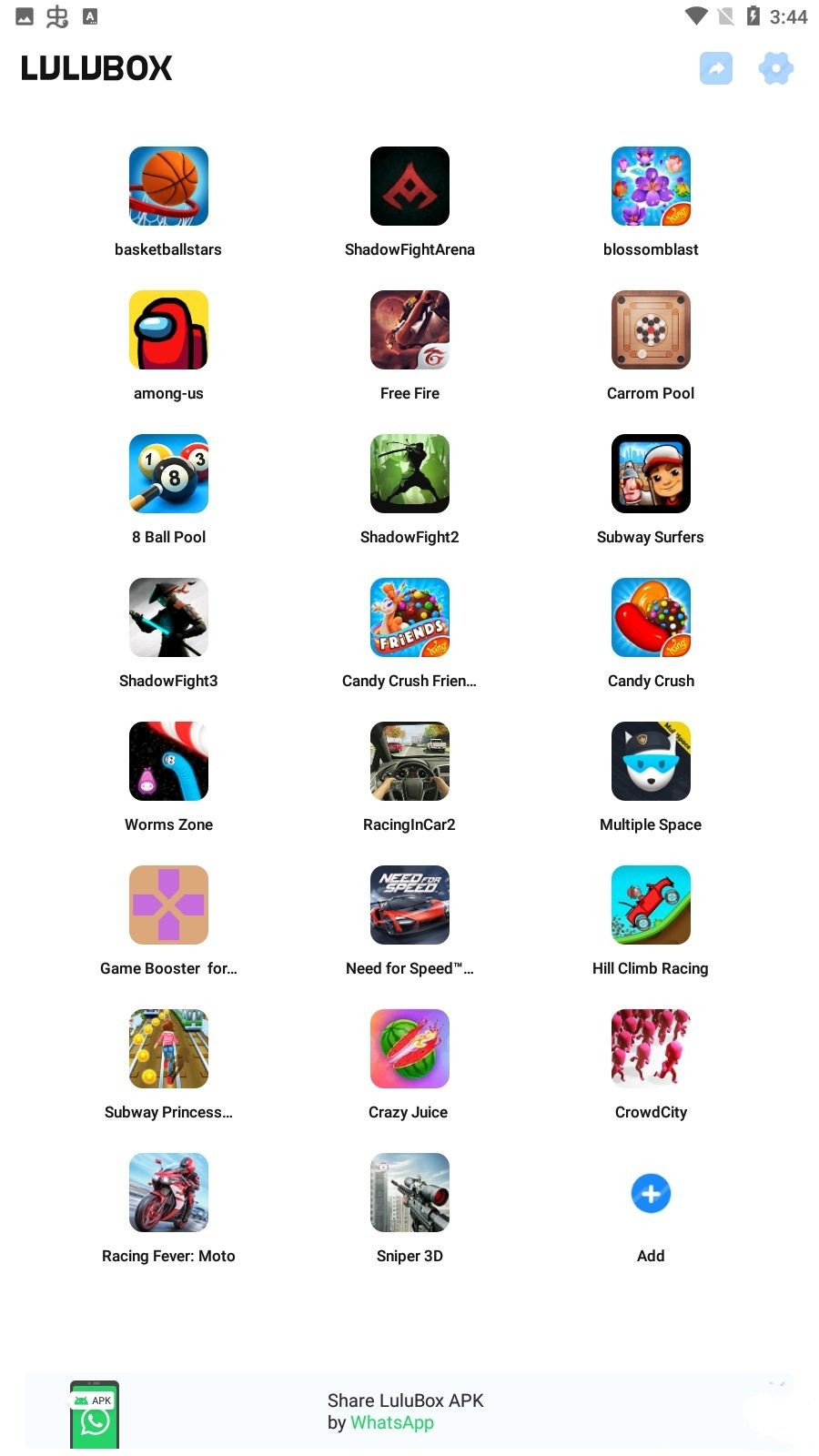This screenshot has height=1456, width=819.
Task: Open Carrom Pool
Action: pyautogui.click(x=651, y=330)
